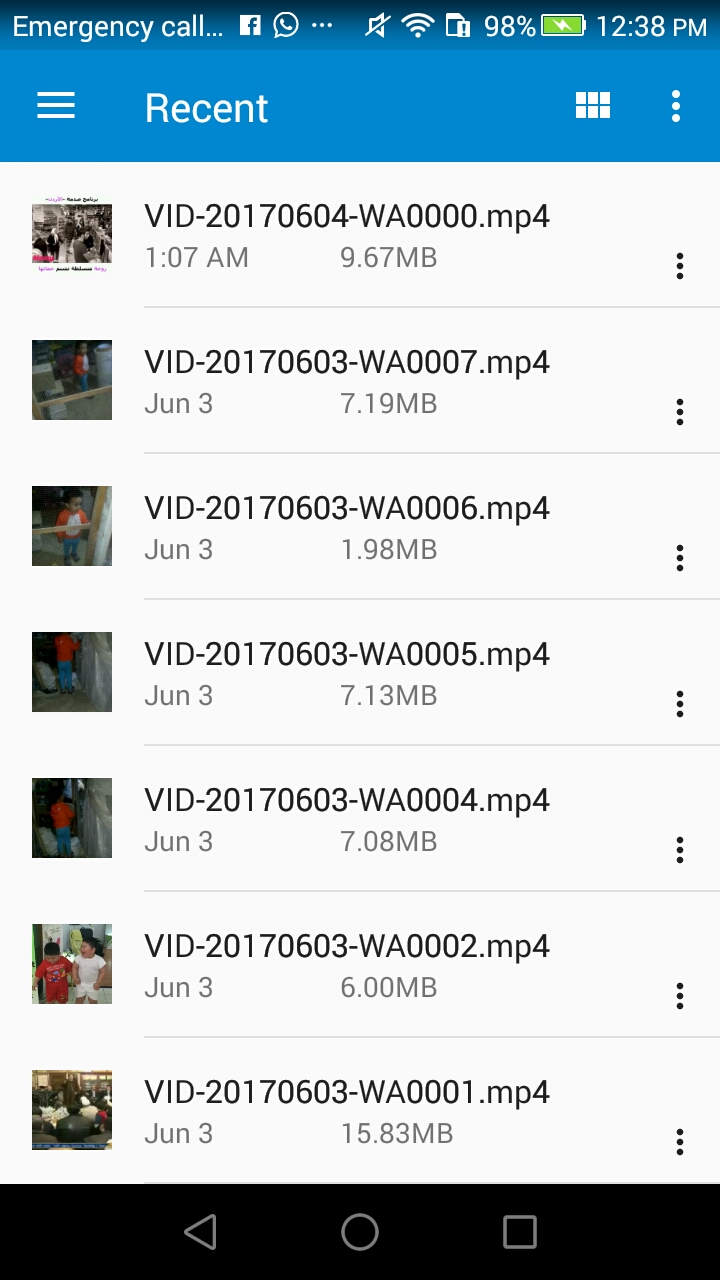Open the 7.08MB video VID-20170603-WA0004.mp4

(360, 819)
